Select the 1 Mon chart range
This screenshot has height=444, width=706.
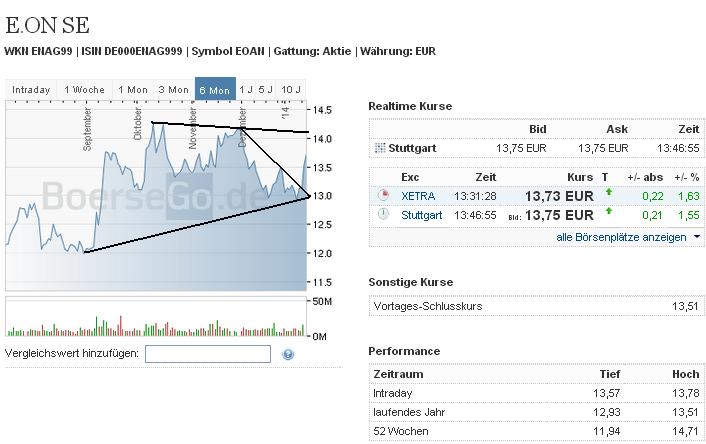(133, 89)
